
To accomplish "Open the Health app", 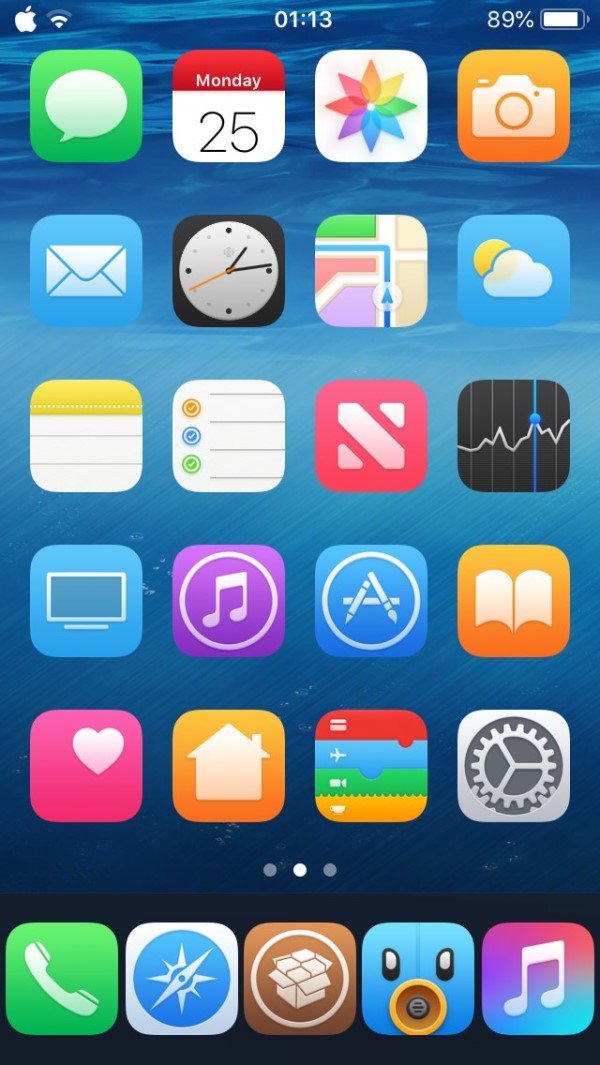I will (x=86, y=766).
